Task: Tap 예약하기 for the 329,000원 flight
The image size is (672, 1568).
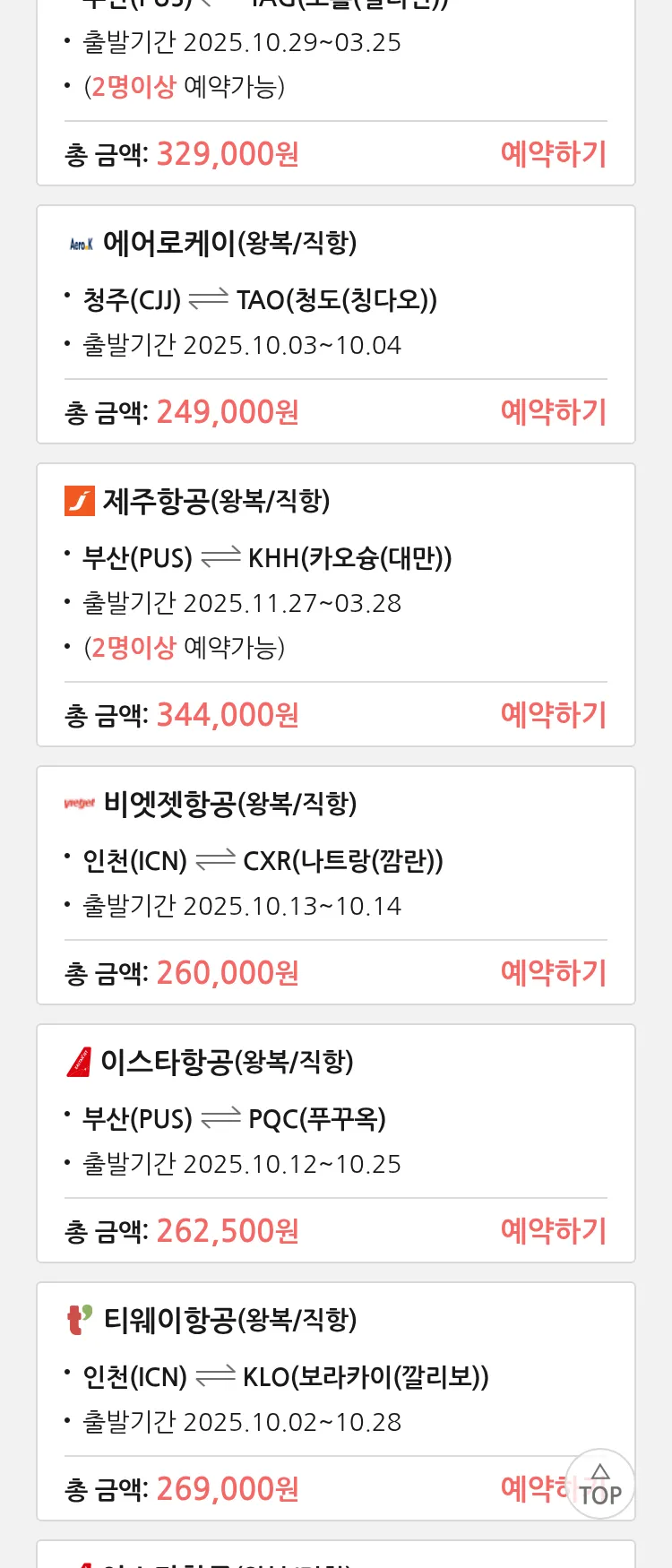Action: pos(553,154)
